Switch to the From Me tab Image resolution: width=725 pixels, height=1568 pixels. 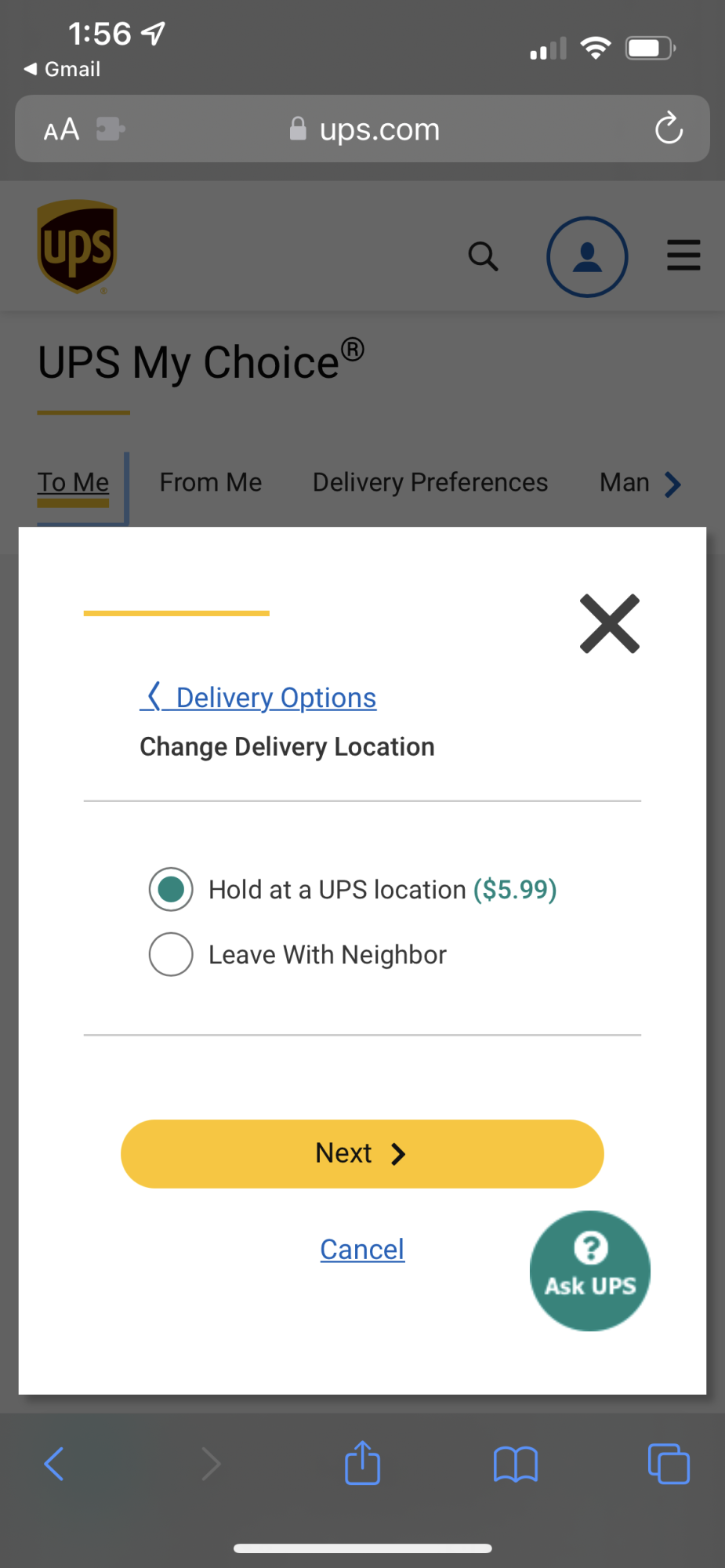tap(211, 482)
